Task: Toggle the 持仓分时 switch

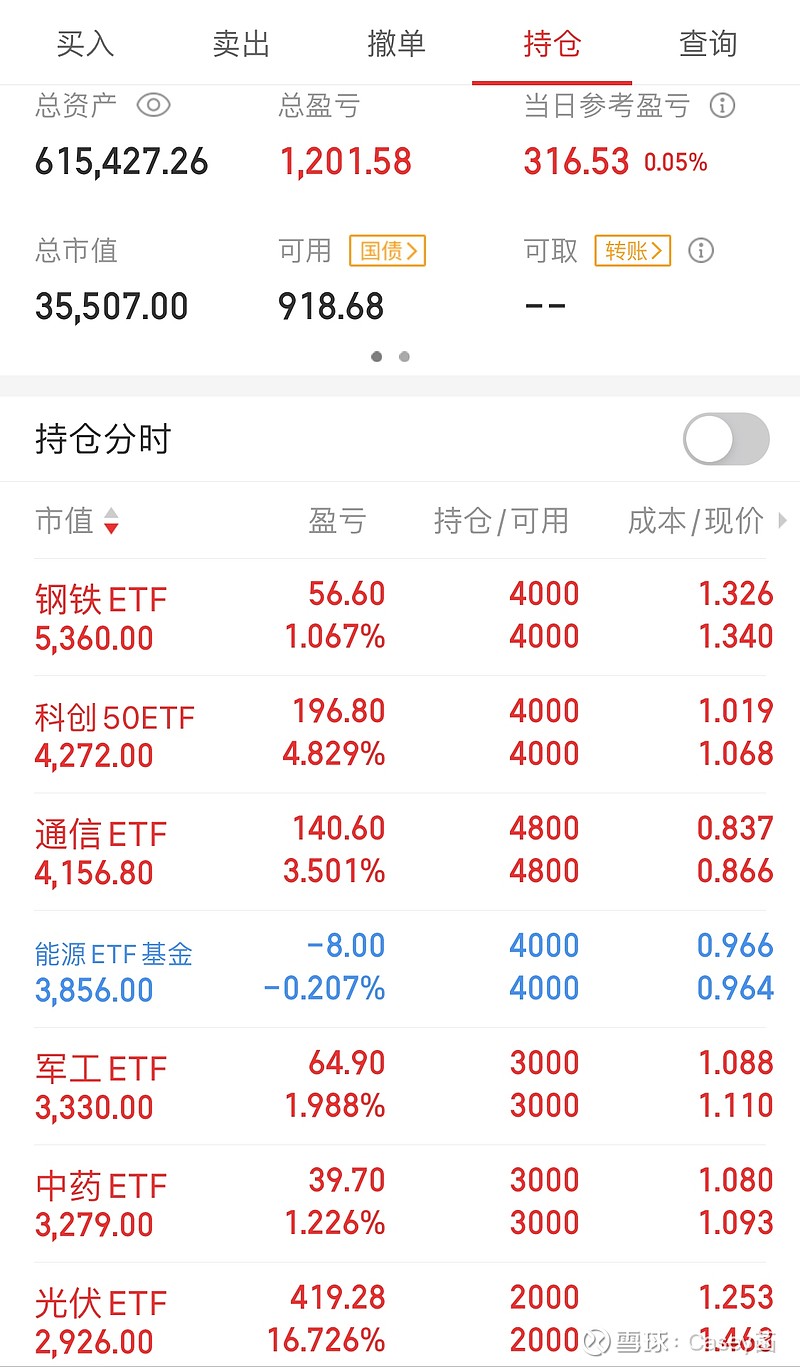Action: pyautogui.click(x=726, y=439)
